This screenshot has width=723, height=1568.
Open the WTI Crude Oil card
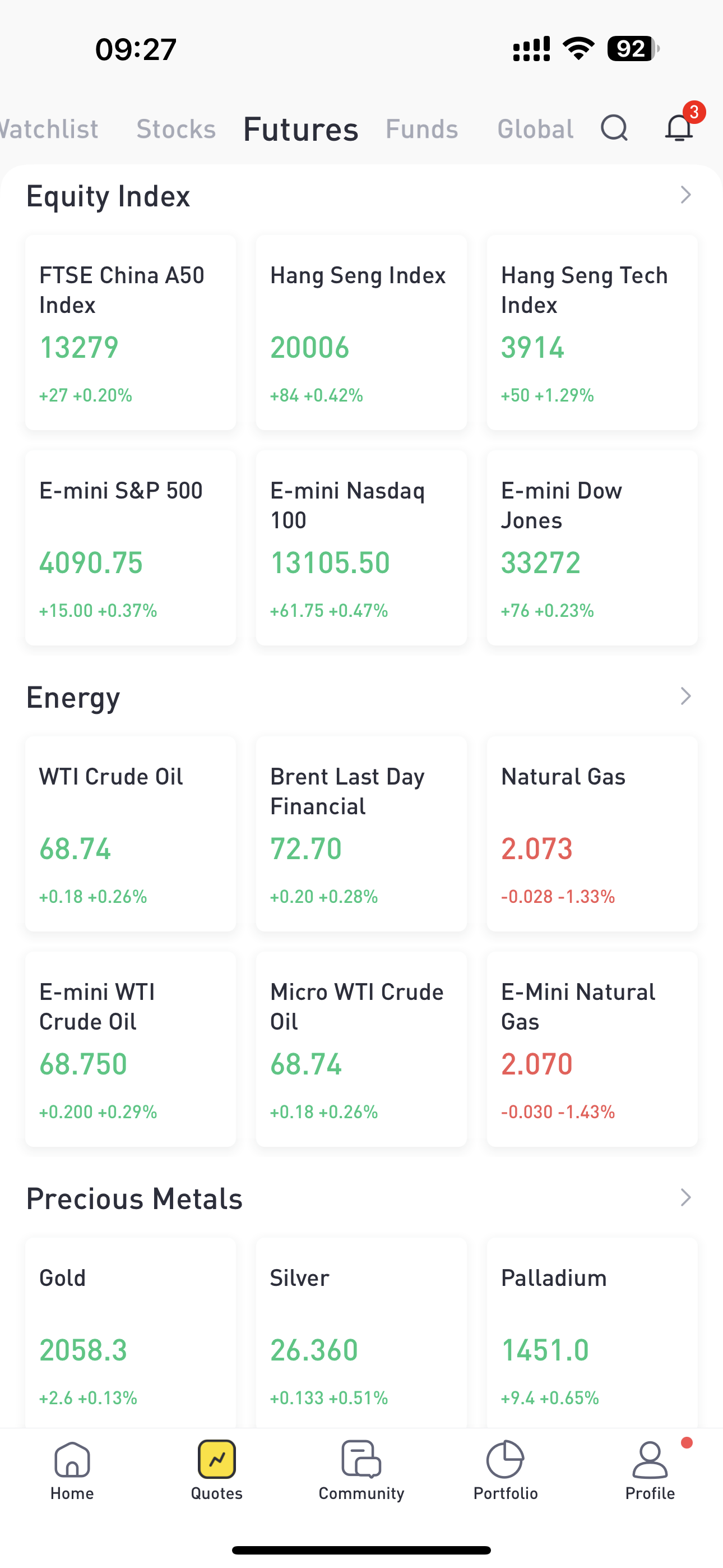point(130,834)
